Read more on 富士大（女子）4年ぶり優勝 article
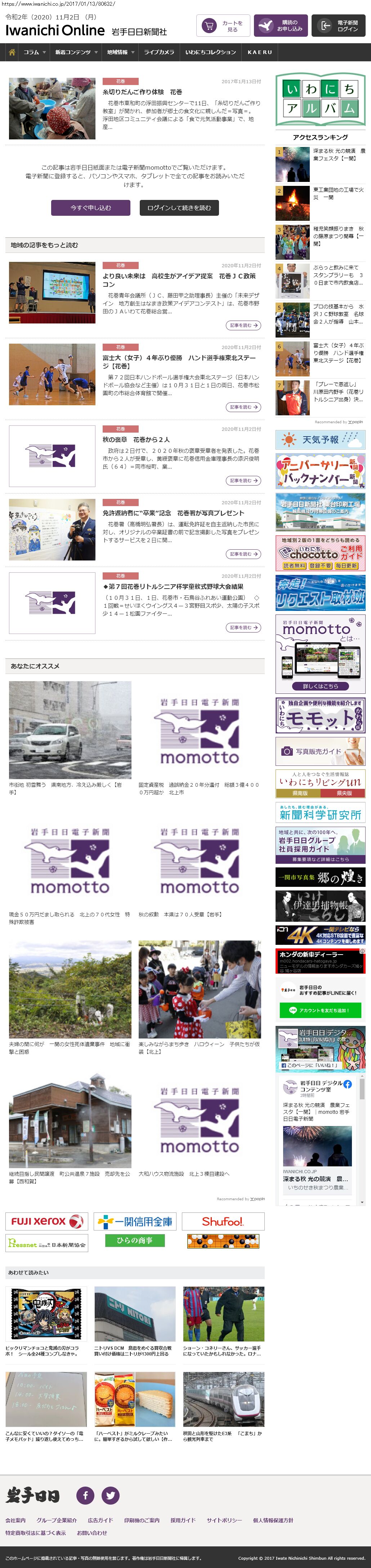The image size is (371, 1568). point(244,407)
